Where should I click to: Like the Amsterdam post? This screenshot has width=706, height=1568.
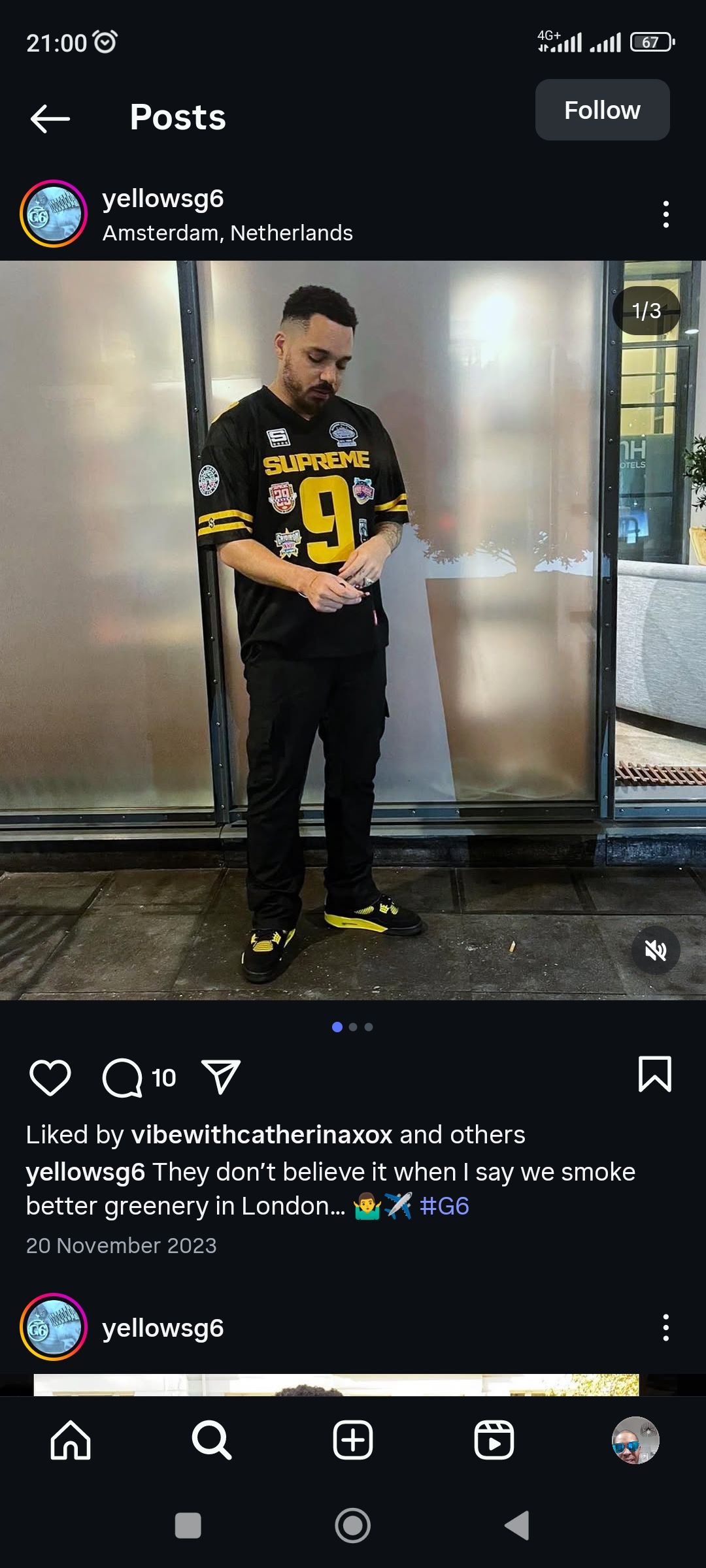[x=50, y=1077]
